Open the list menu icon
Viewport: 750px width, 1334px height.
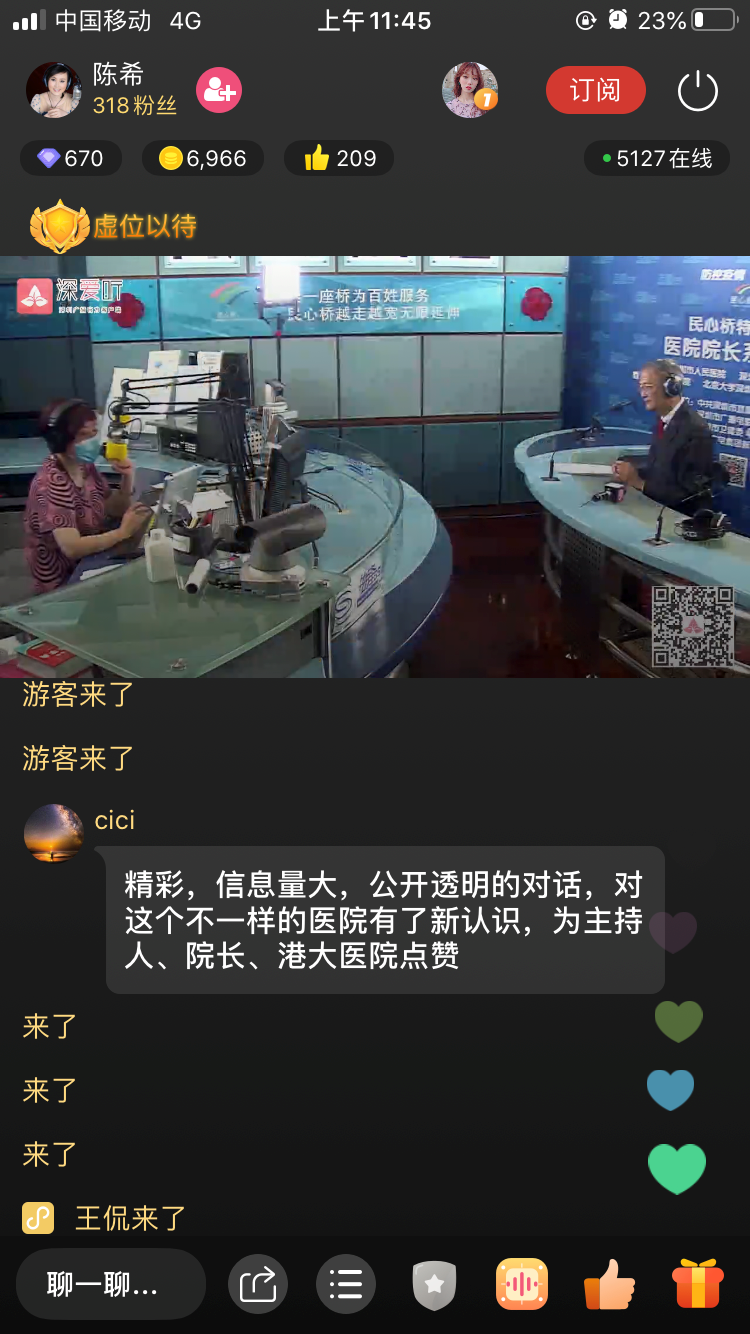tap(346, 1285)
